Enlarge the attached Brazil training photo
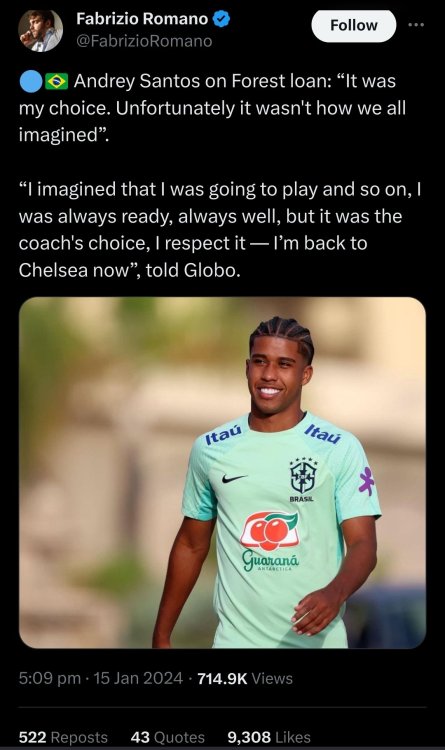445x750 pixels. click(222, 473)
